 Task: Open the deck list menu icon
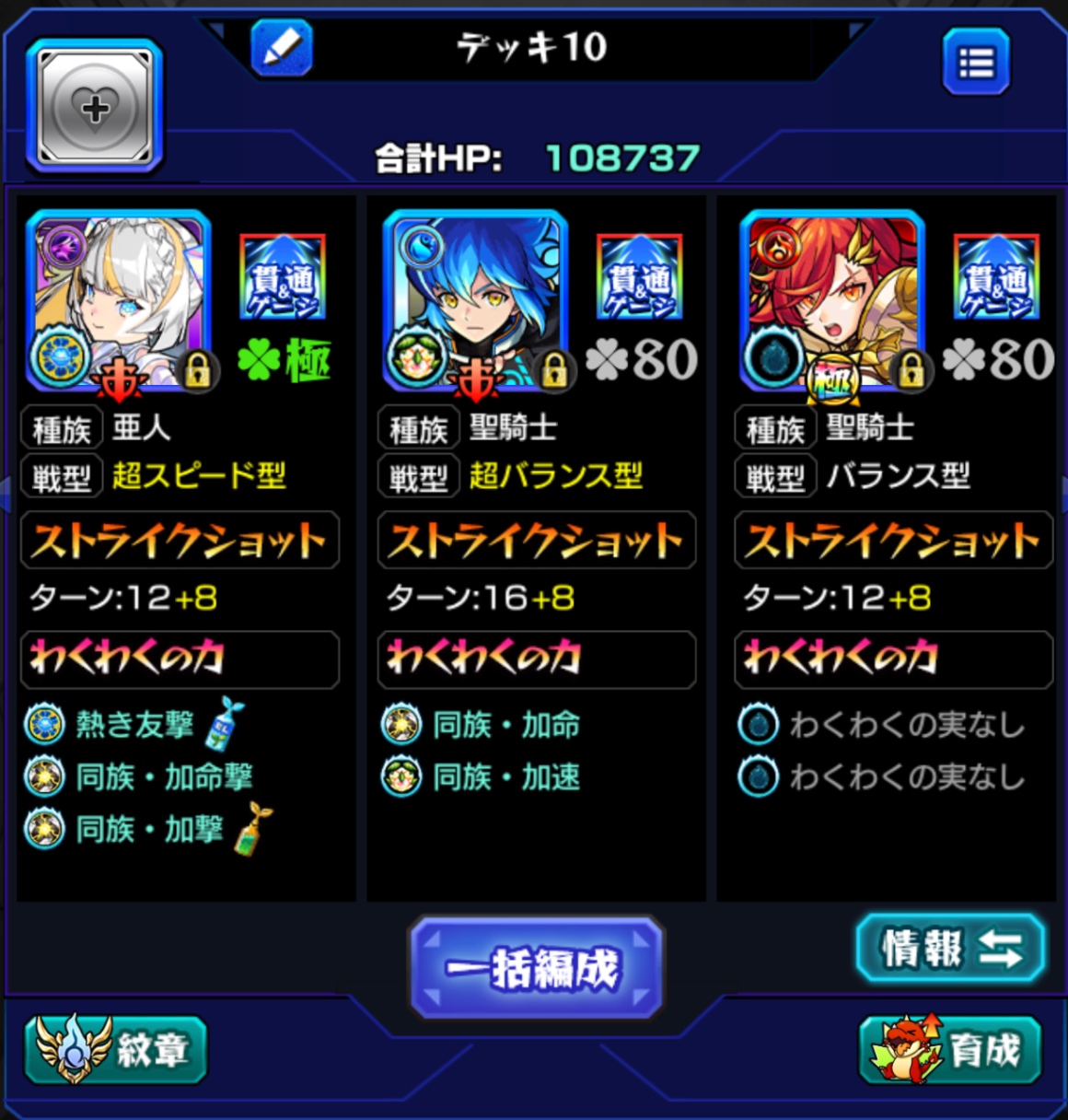pos(976,63)
